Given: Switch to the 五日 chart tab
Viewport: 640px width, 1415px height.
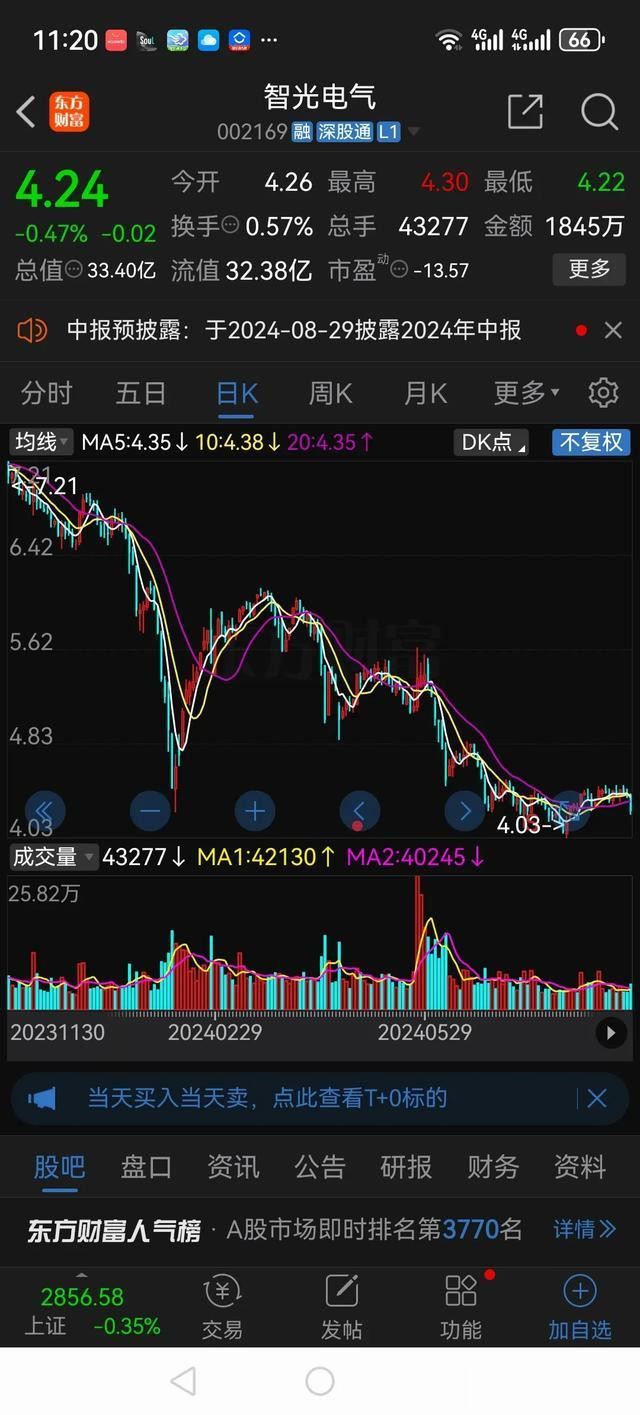Looking at the screenshot, I should coord(140,393).
